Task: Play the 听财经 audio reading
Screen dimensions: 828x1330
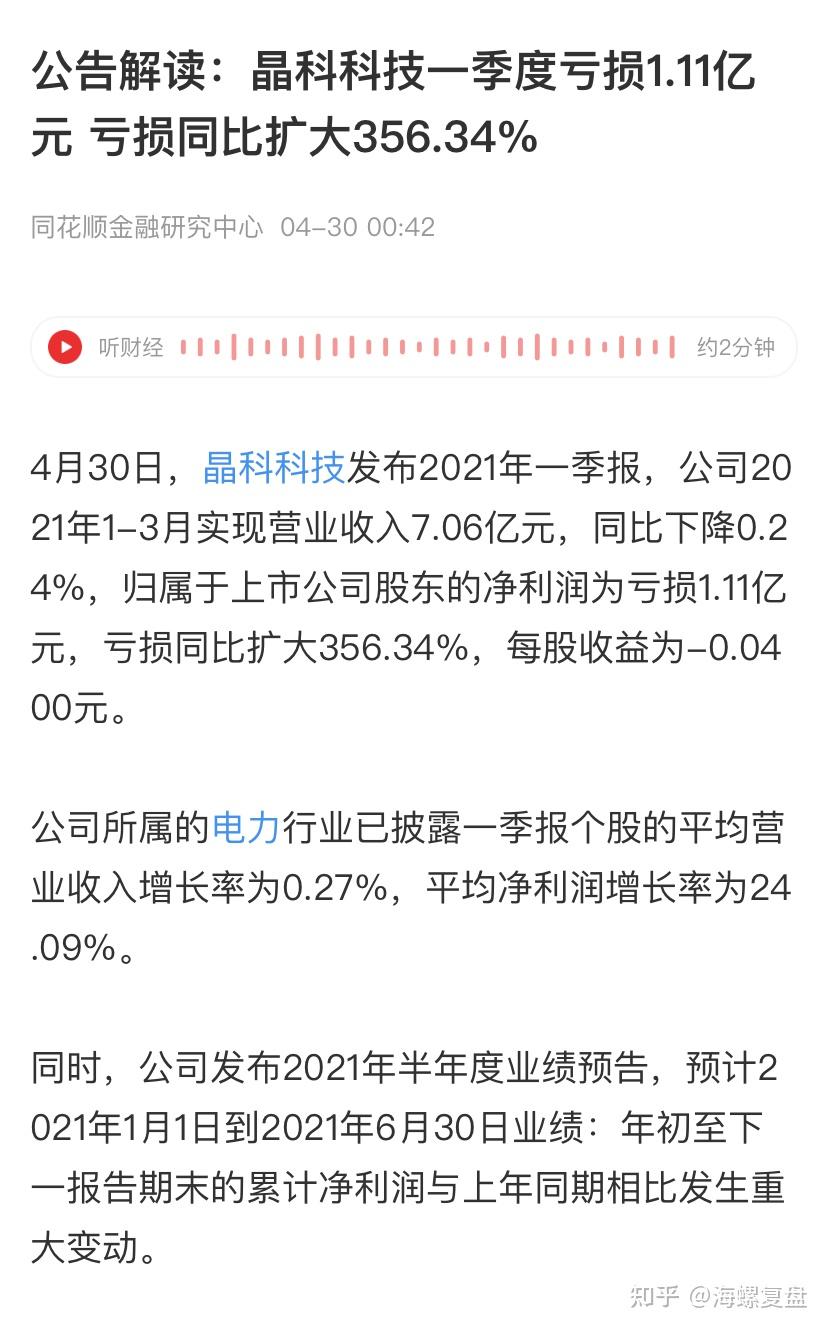Action: [65, 347]
